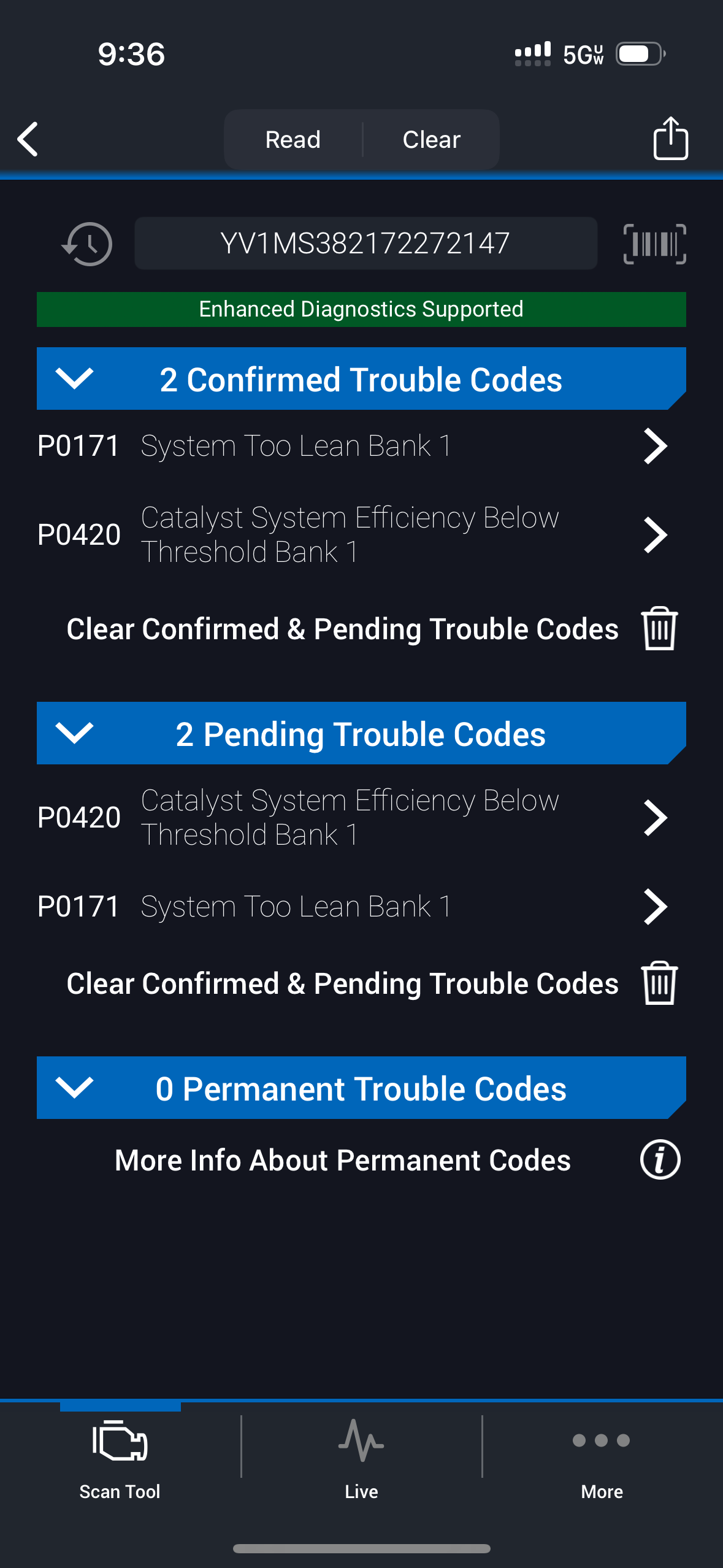This screenshot has height=1568, width=723.
Task: Select the Read segment
Action: 293,140
